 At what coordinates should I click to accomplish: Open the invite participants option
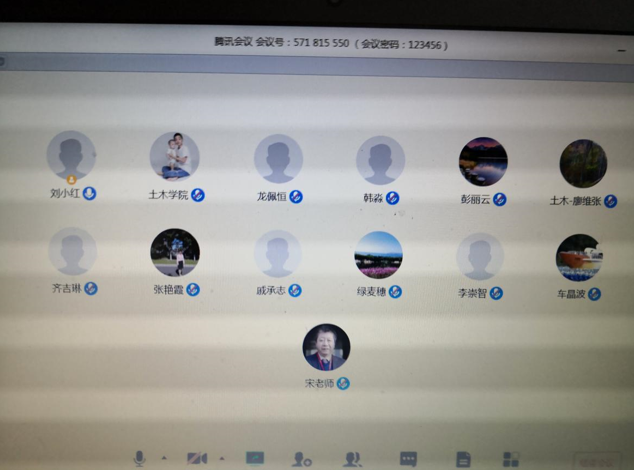301,459
